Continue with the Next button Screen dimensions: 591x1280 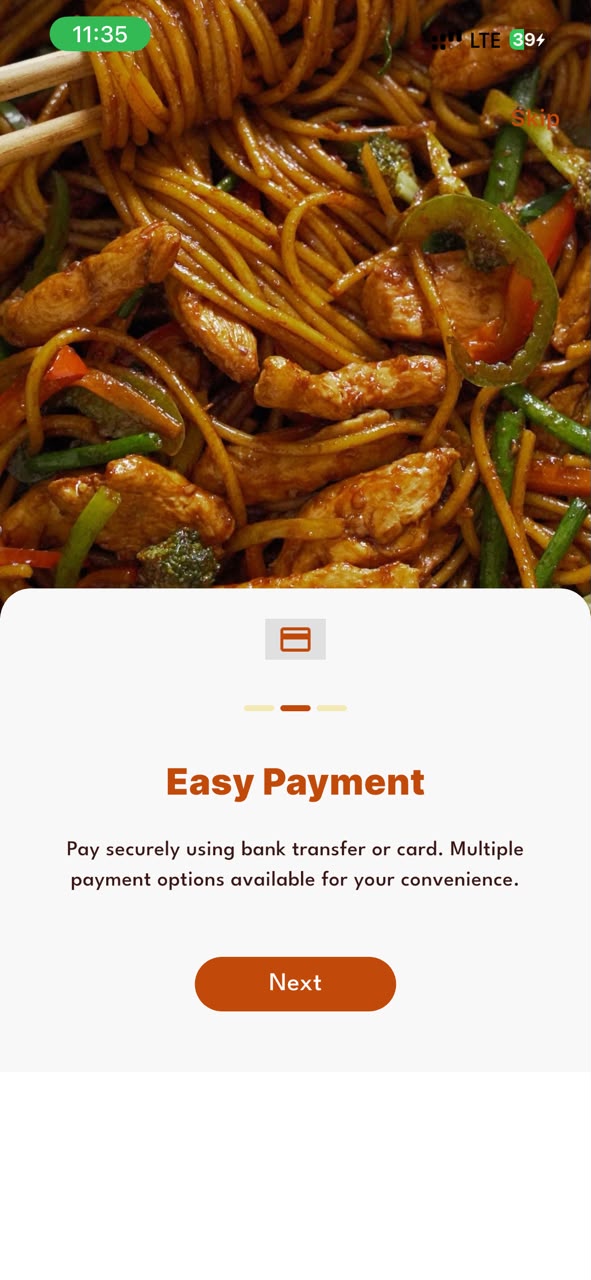click(x=295, y=984)
